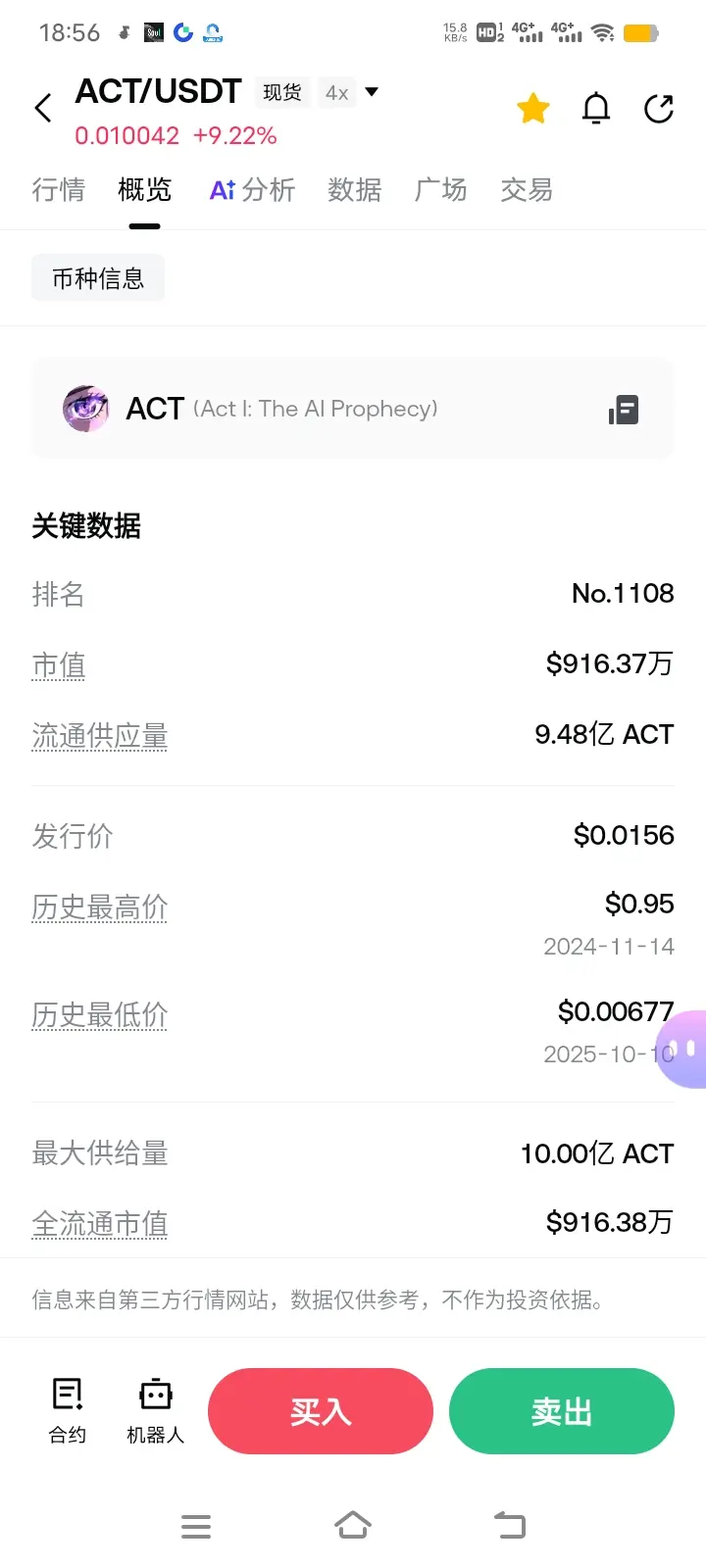Open 合约 trading
The width and height of the screenshot is (706, 1568).
[x=68, y=1411]
